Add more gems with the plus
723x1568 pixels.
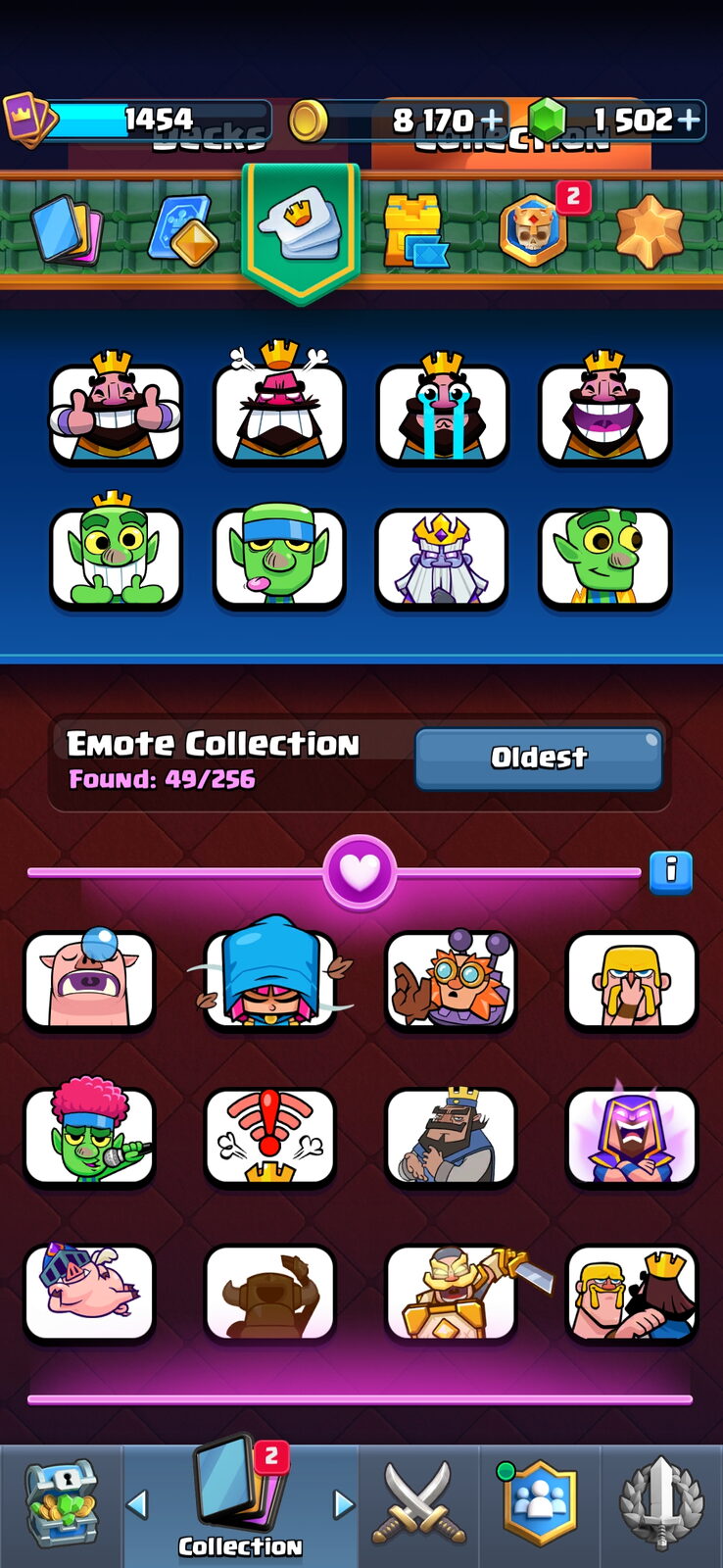point(690,120)
